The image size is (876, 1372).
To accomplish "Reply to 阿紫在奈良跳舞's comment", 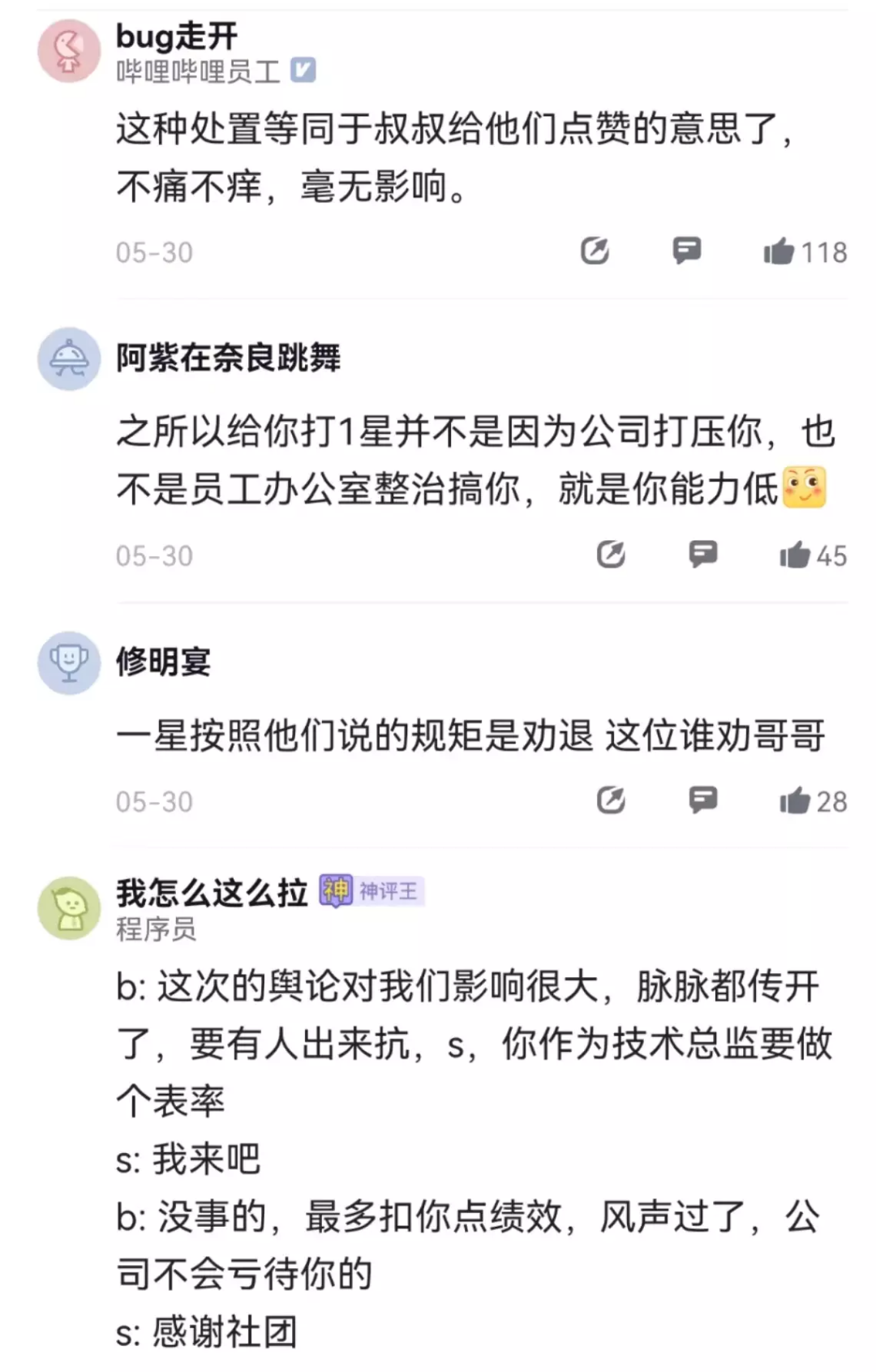I will 704,555.
